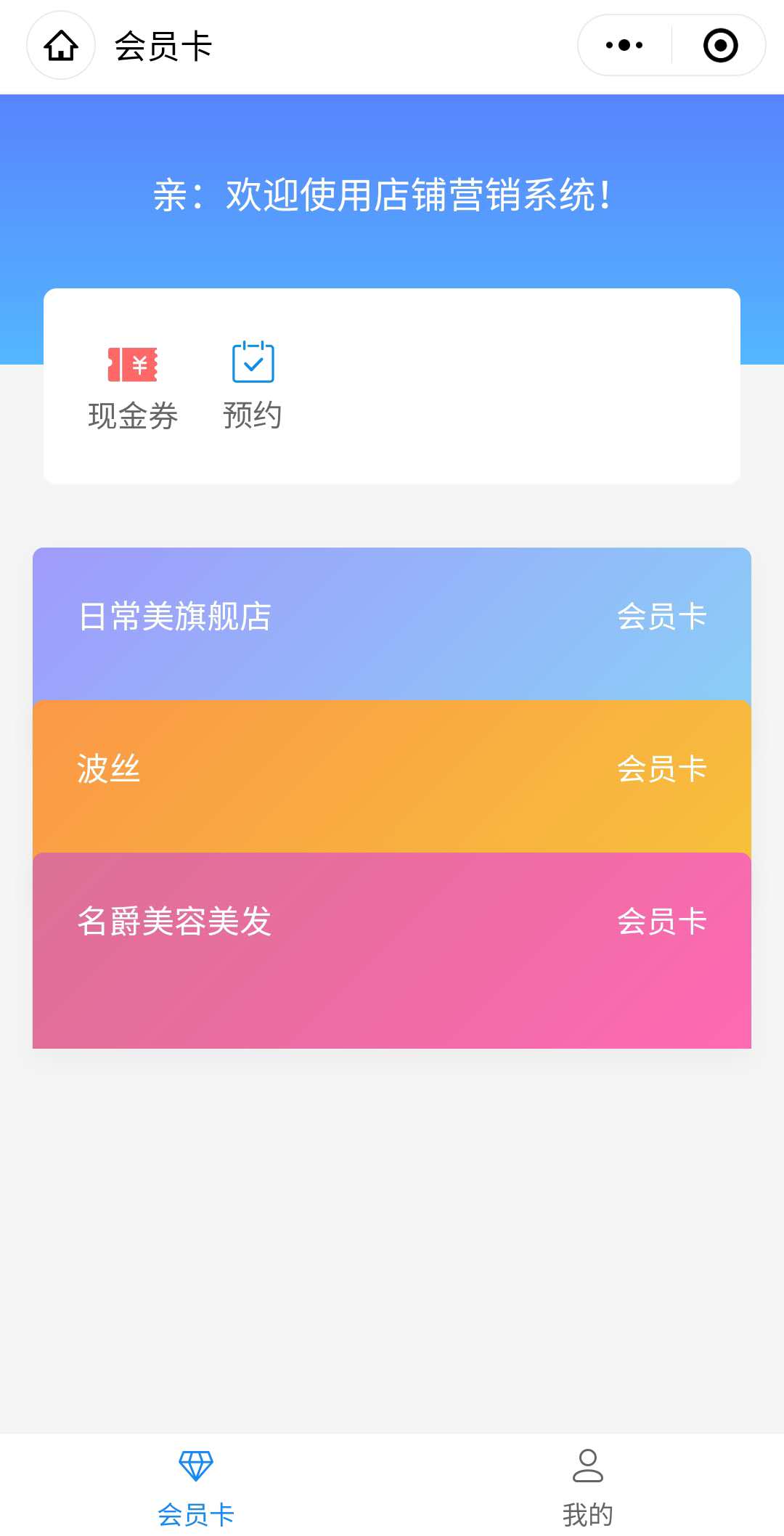Tap 会员卡 label on 日常美旗舰店 card
This screenshot has height=1536, width=784.
[x=662, y=617]
